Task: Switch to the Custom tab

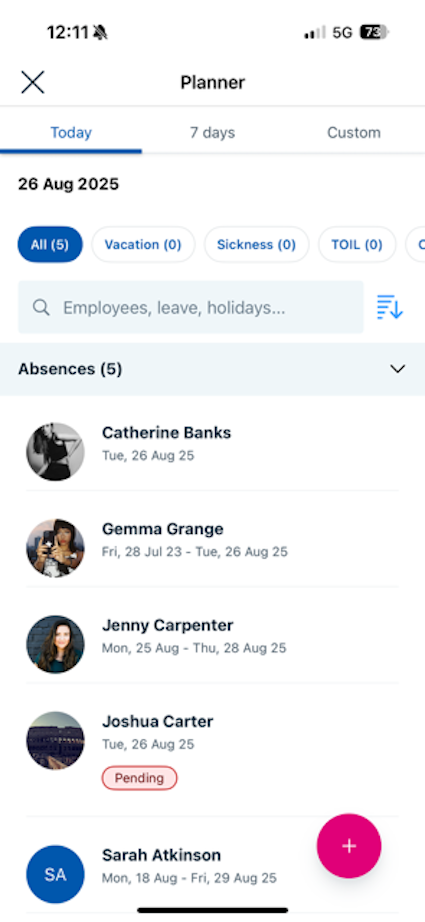Action: pos(354,132)
